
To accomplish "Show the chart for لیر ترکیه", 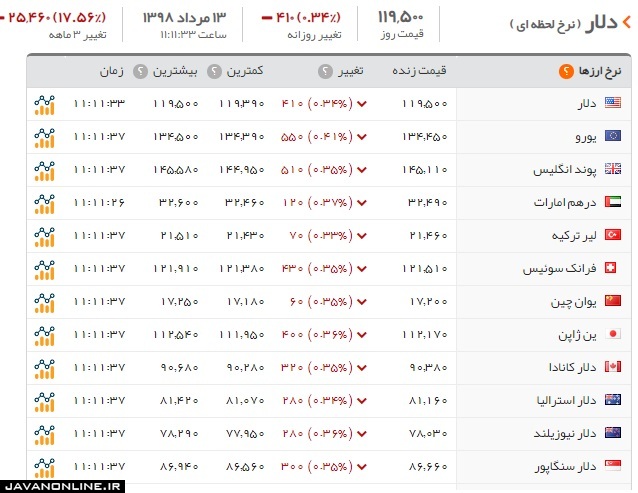I will click(x=44, y=235).
